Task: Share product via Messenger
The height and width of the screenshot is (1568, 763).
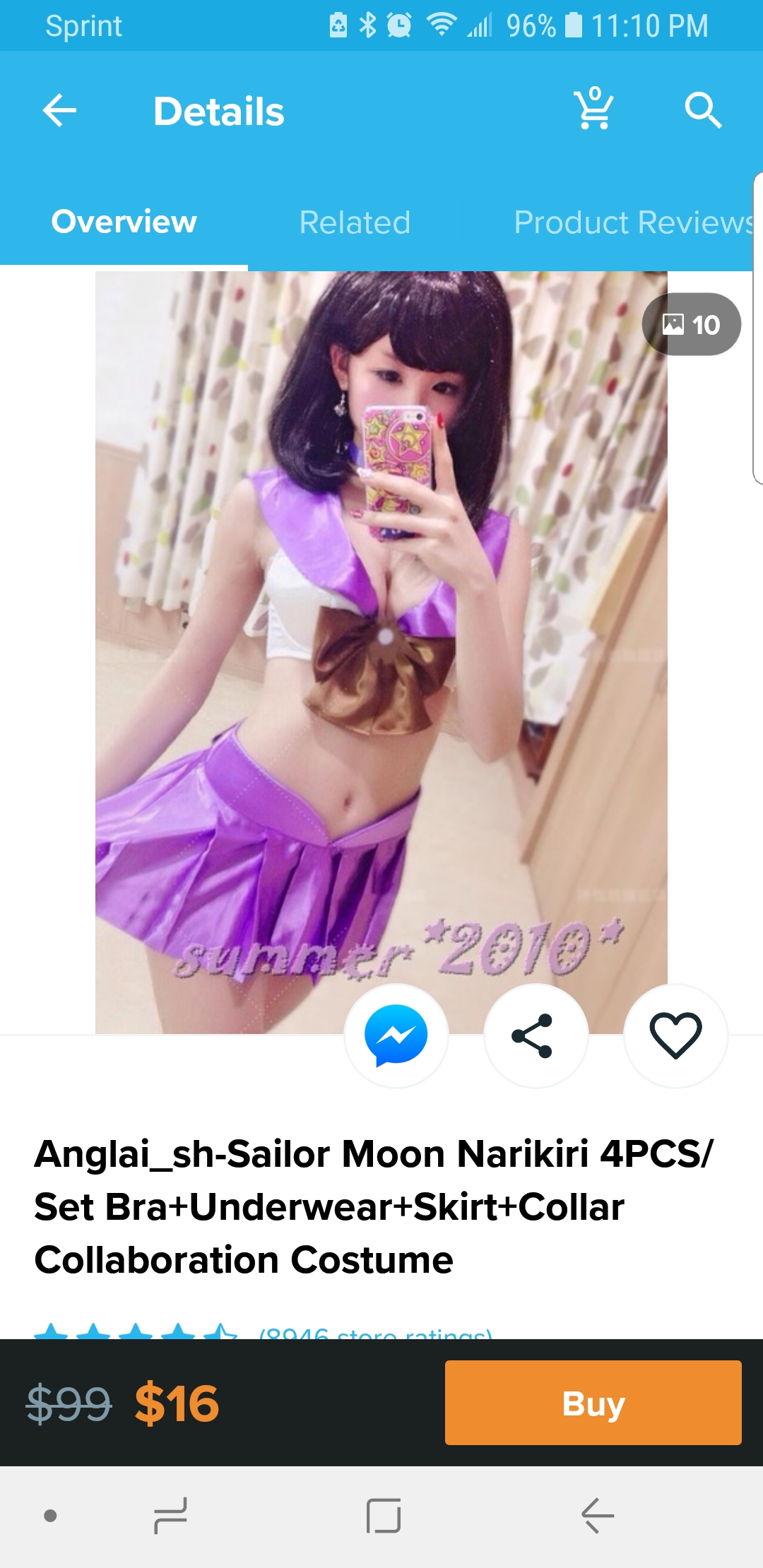Action: 396,1035
